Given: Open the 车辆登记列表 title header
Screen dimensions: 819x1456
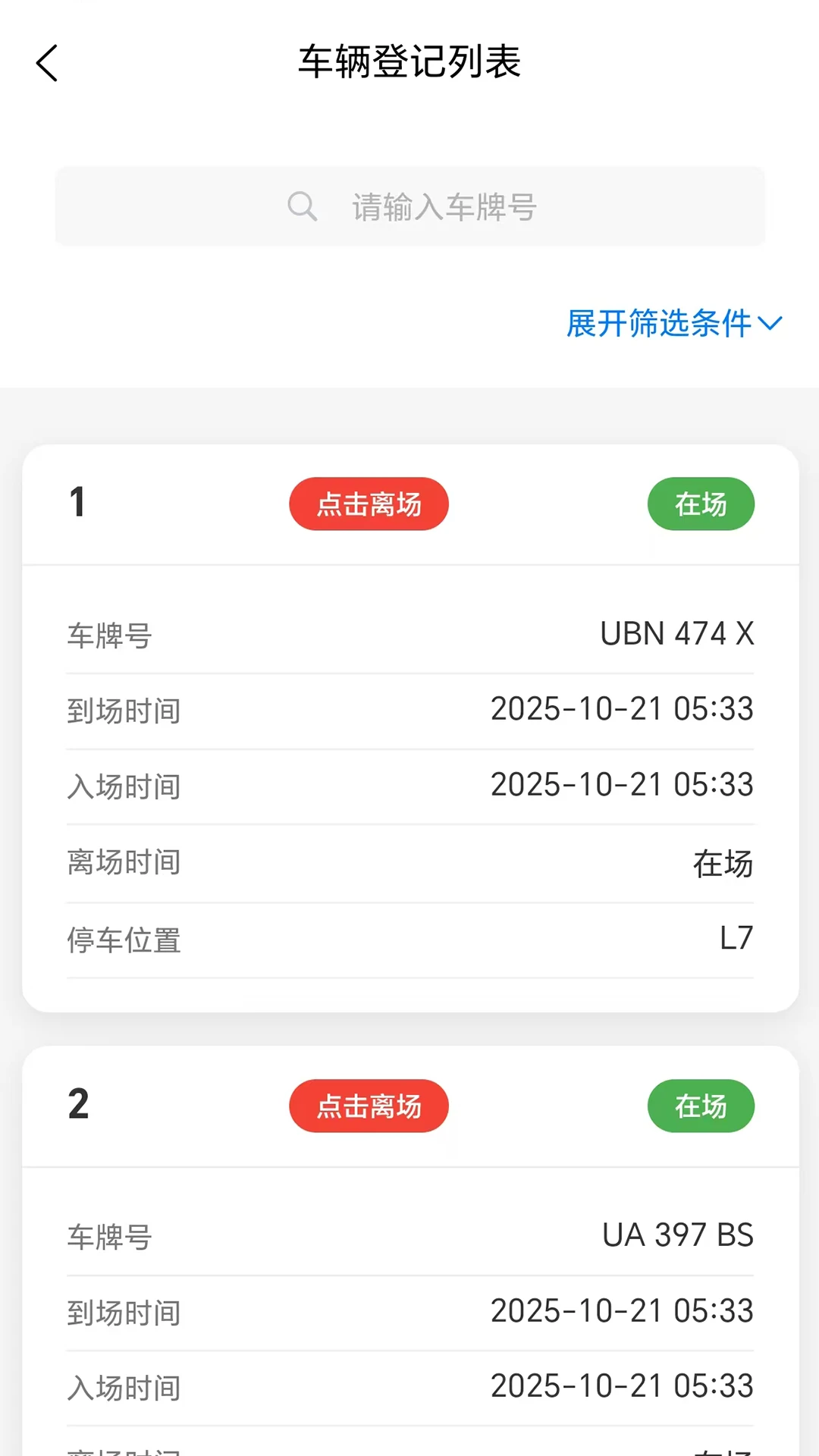Looking at the screenshot, I should (409, 64).
